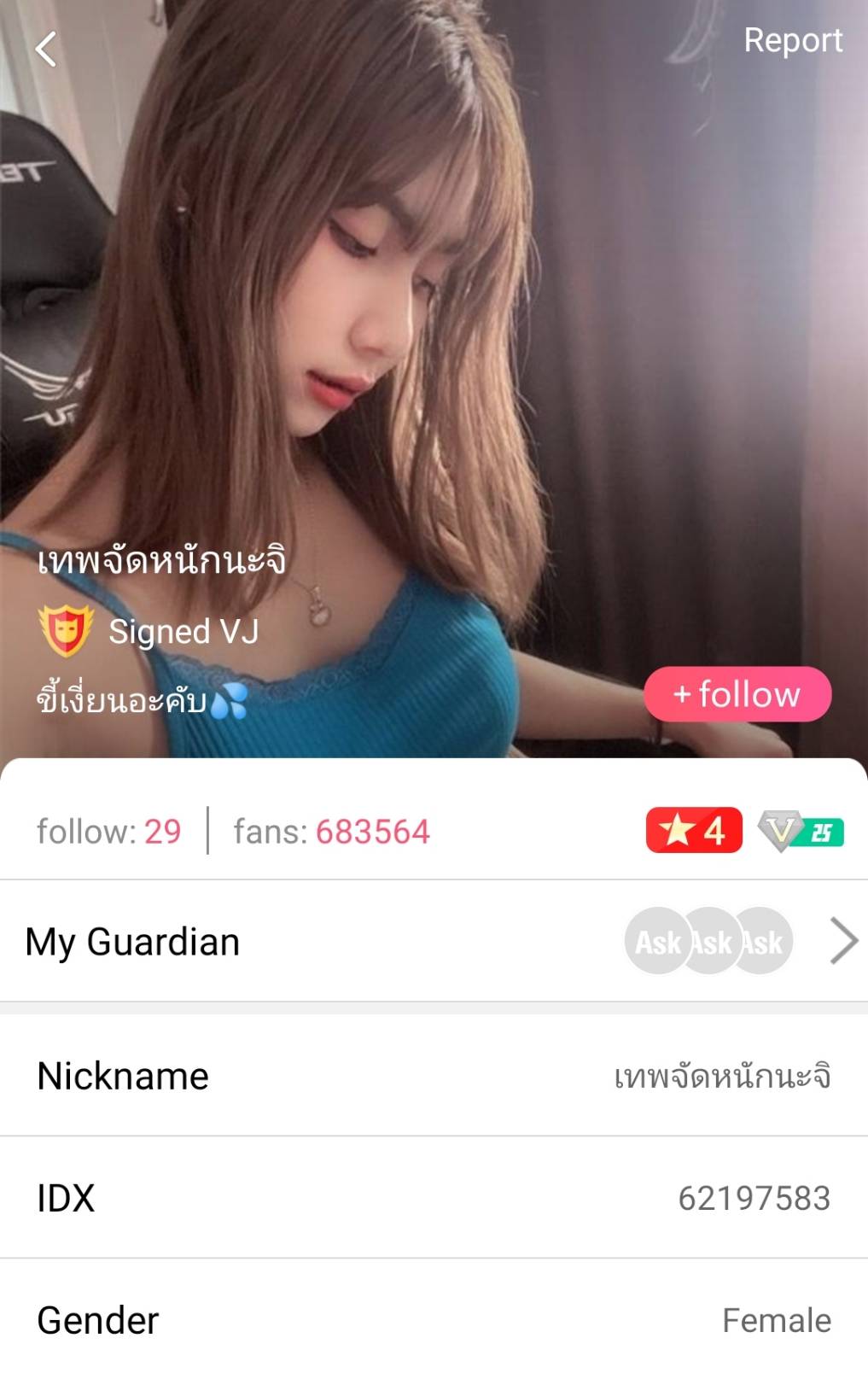Go back using the top-left arrow
This screenshot has width=868, height=1373.
coord(46,49)
